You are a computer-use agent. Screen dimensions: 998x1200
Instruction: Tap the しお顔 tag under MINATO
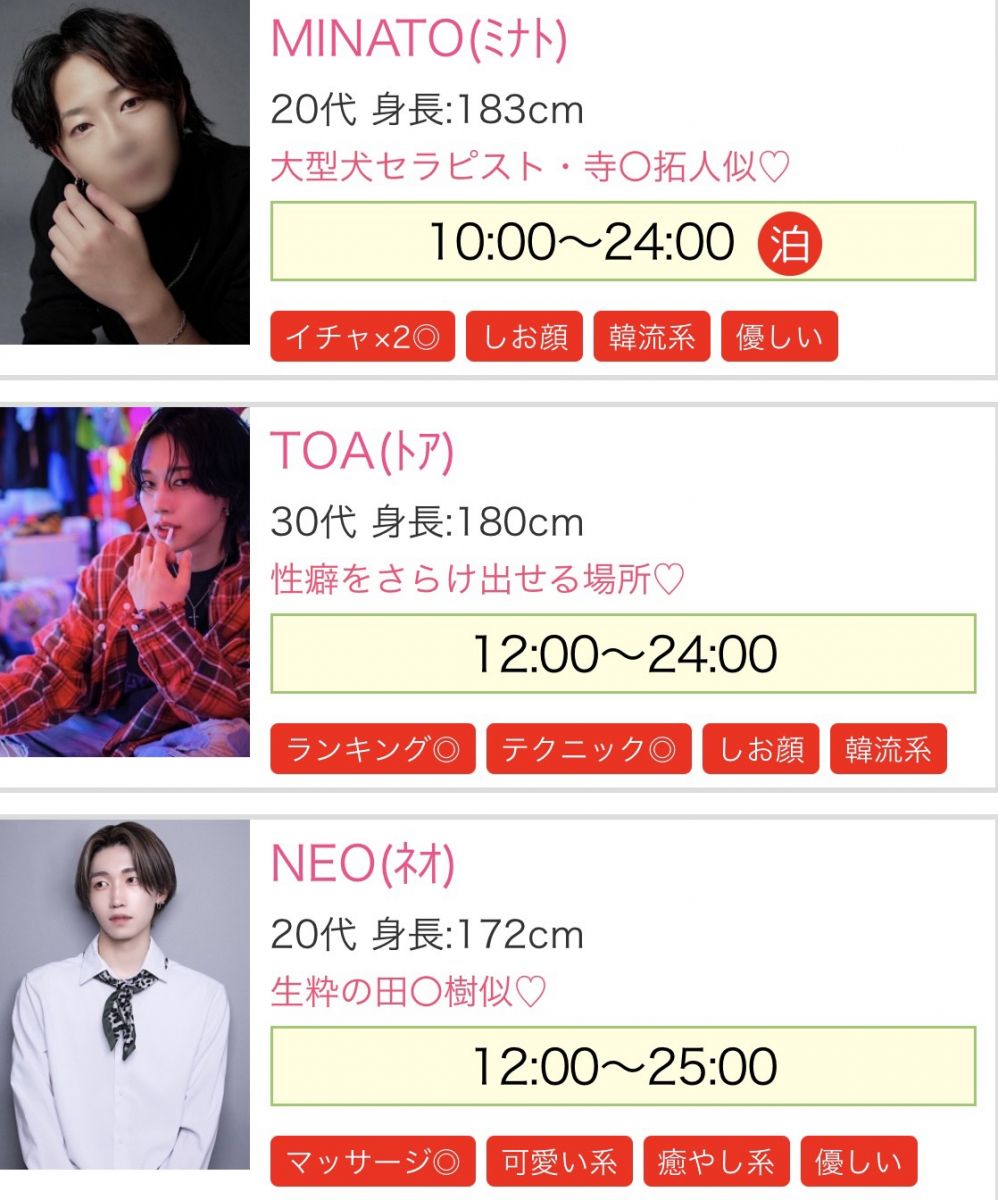click(x=525, y=337)
